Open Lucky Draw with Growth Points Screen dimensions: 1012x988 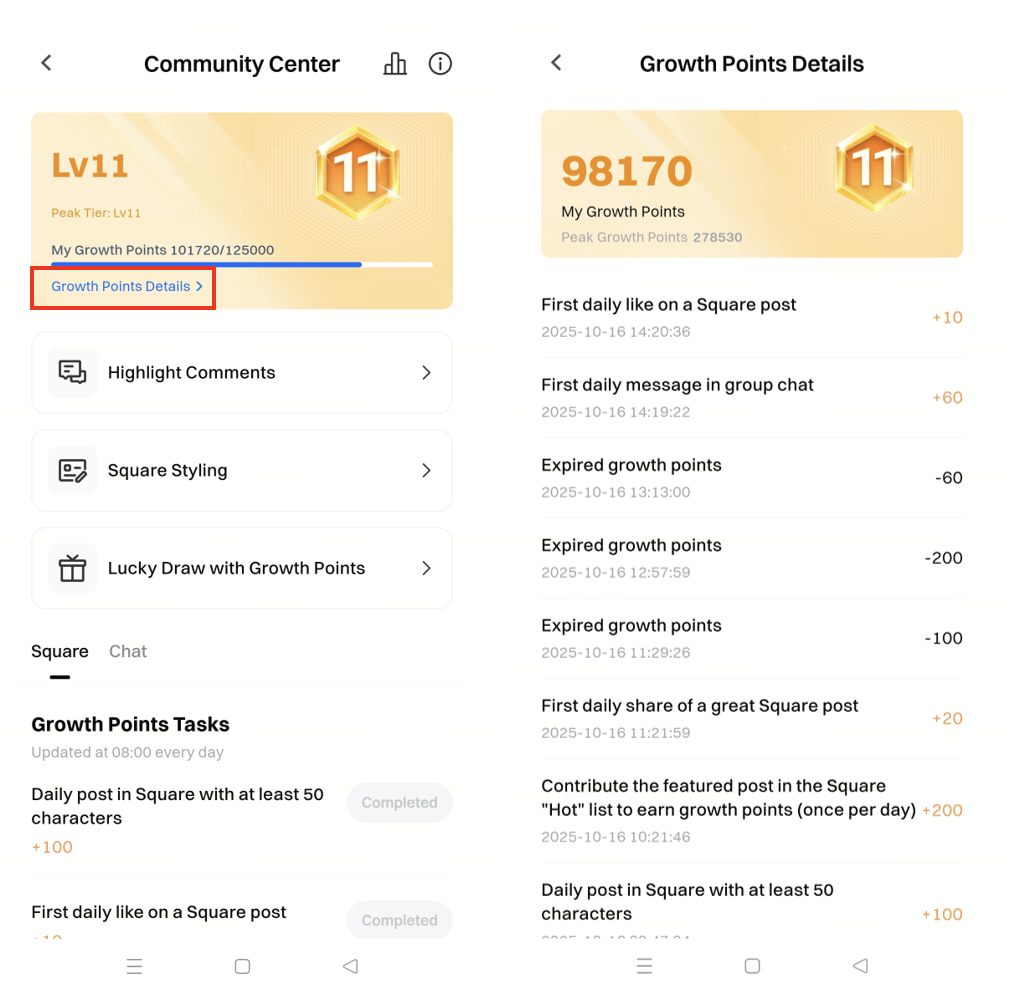[x=241, y=569]
